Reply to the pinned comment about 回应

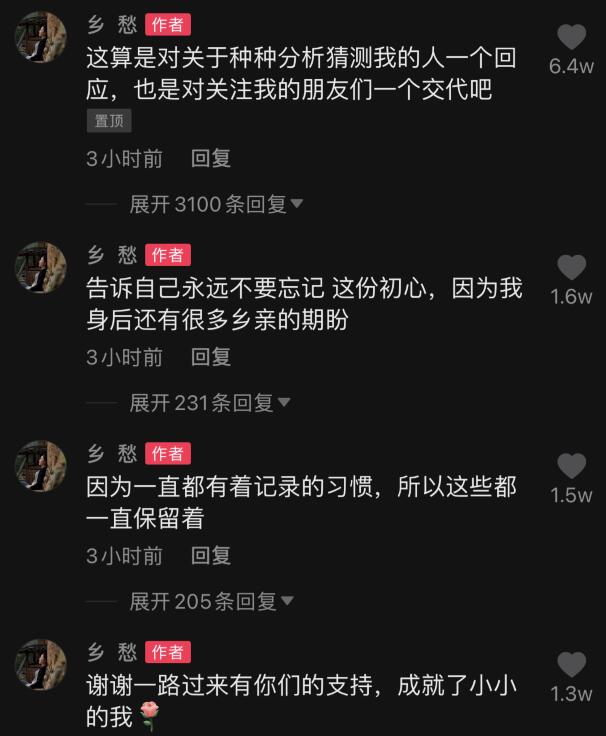coord(211,158)
